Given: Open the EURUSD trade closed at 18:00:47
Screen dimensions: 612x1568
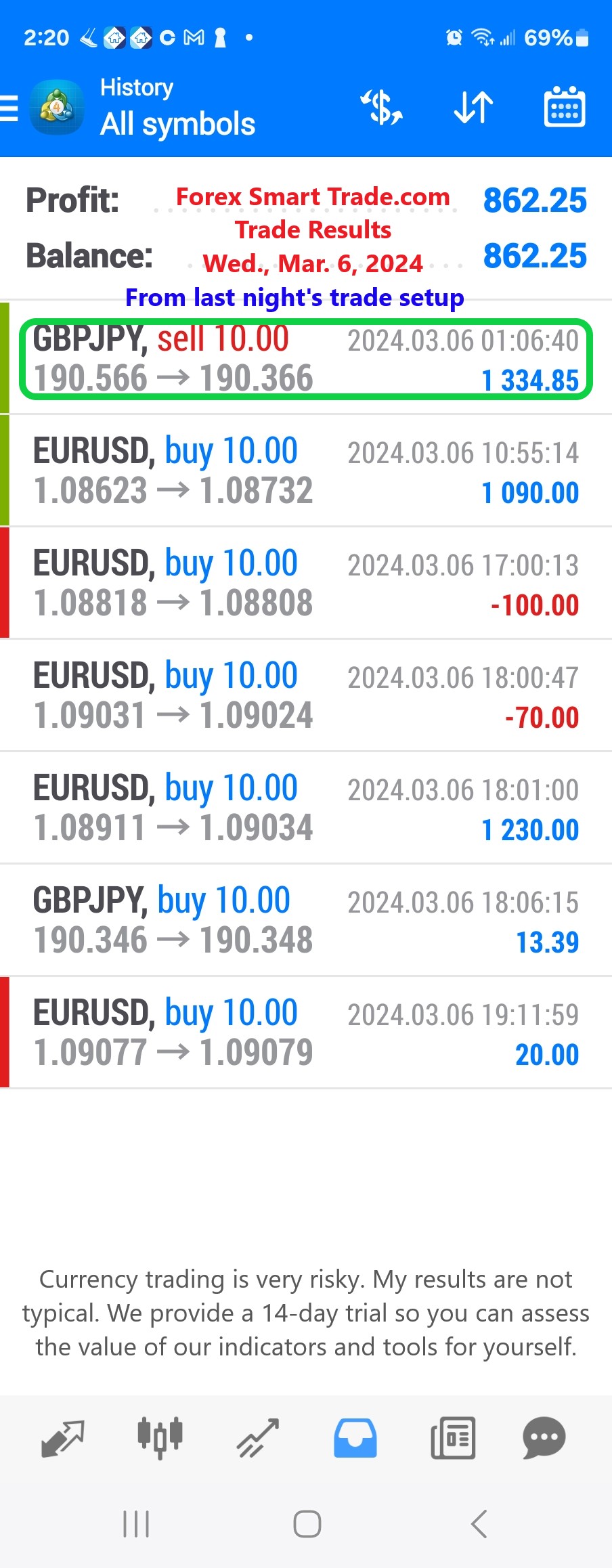Looking at the screenshot, I should click(x=306, y=696).
